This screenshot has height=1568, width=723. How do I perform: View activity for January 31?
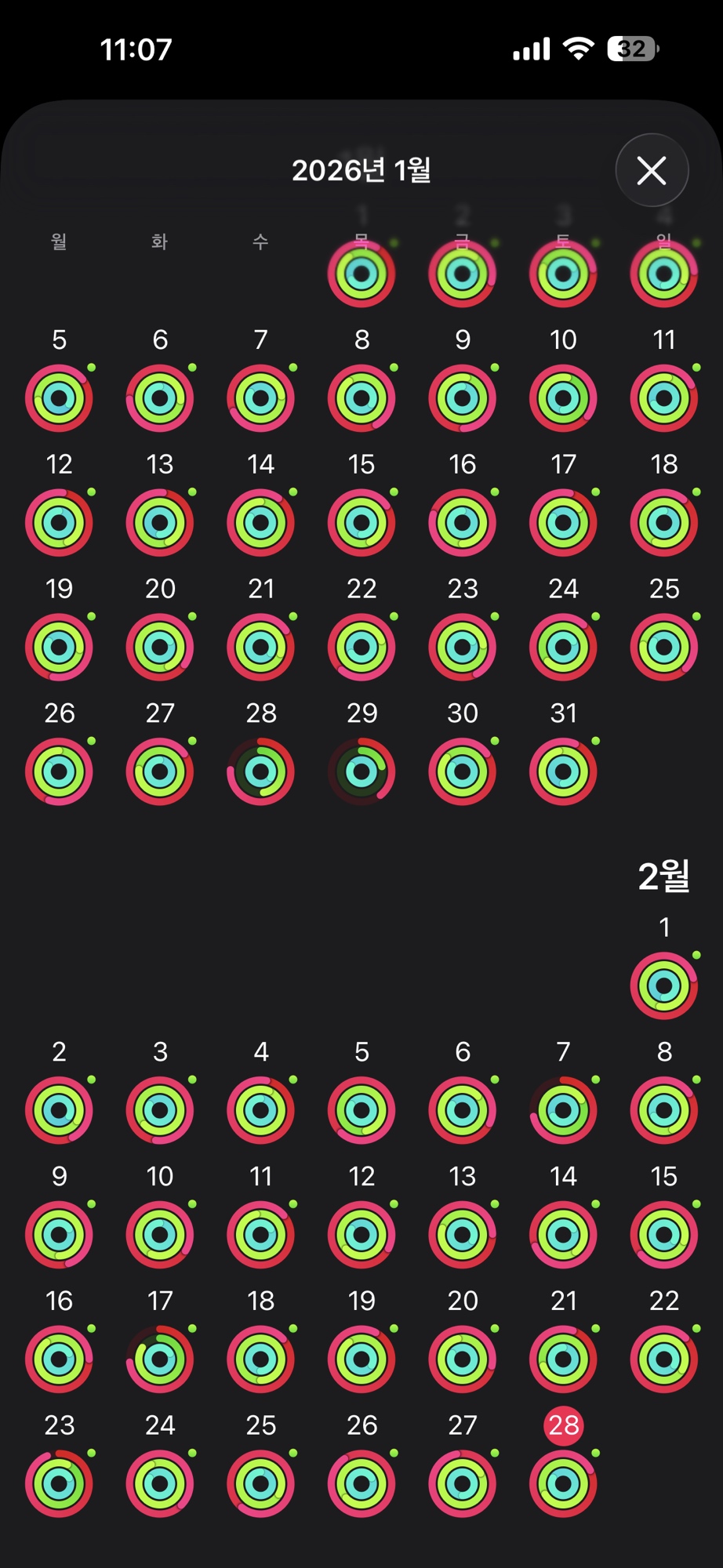(563, 771)
